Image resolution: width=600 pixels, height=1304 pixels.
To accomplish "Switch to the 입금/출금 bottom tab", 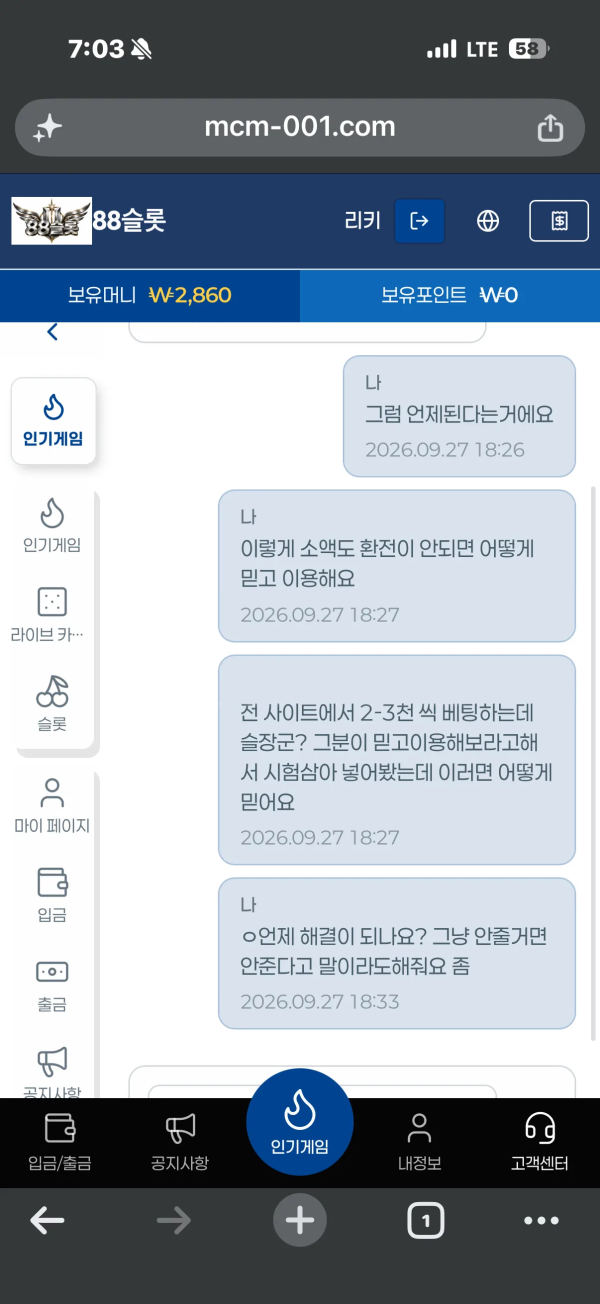I will coord(60,1143).
